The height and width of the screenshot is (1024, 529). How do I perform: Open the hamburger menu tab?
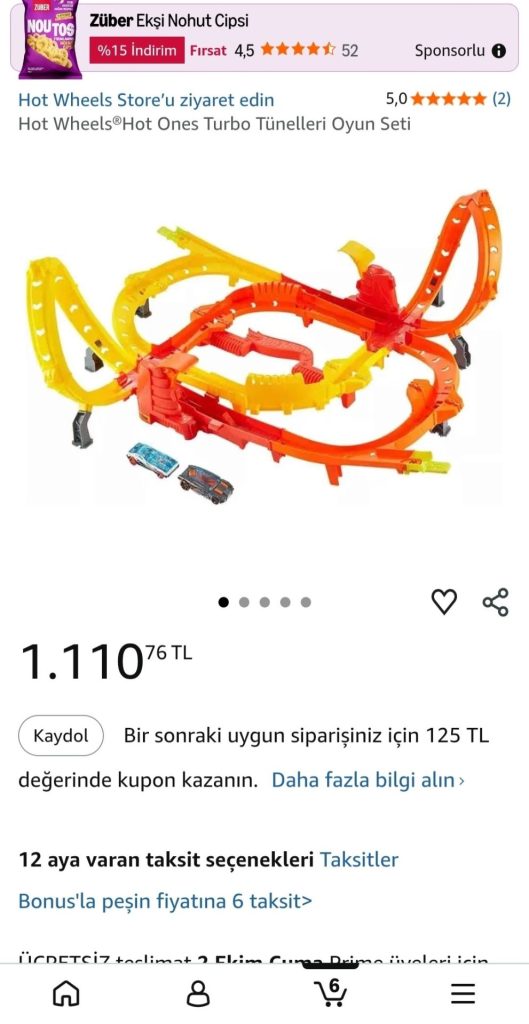463,994
